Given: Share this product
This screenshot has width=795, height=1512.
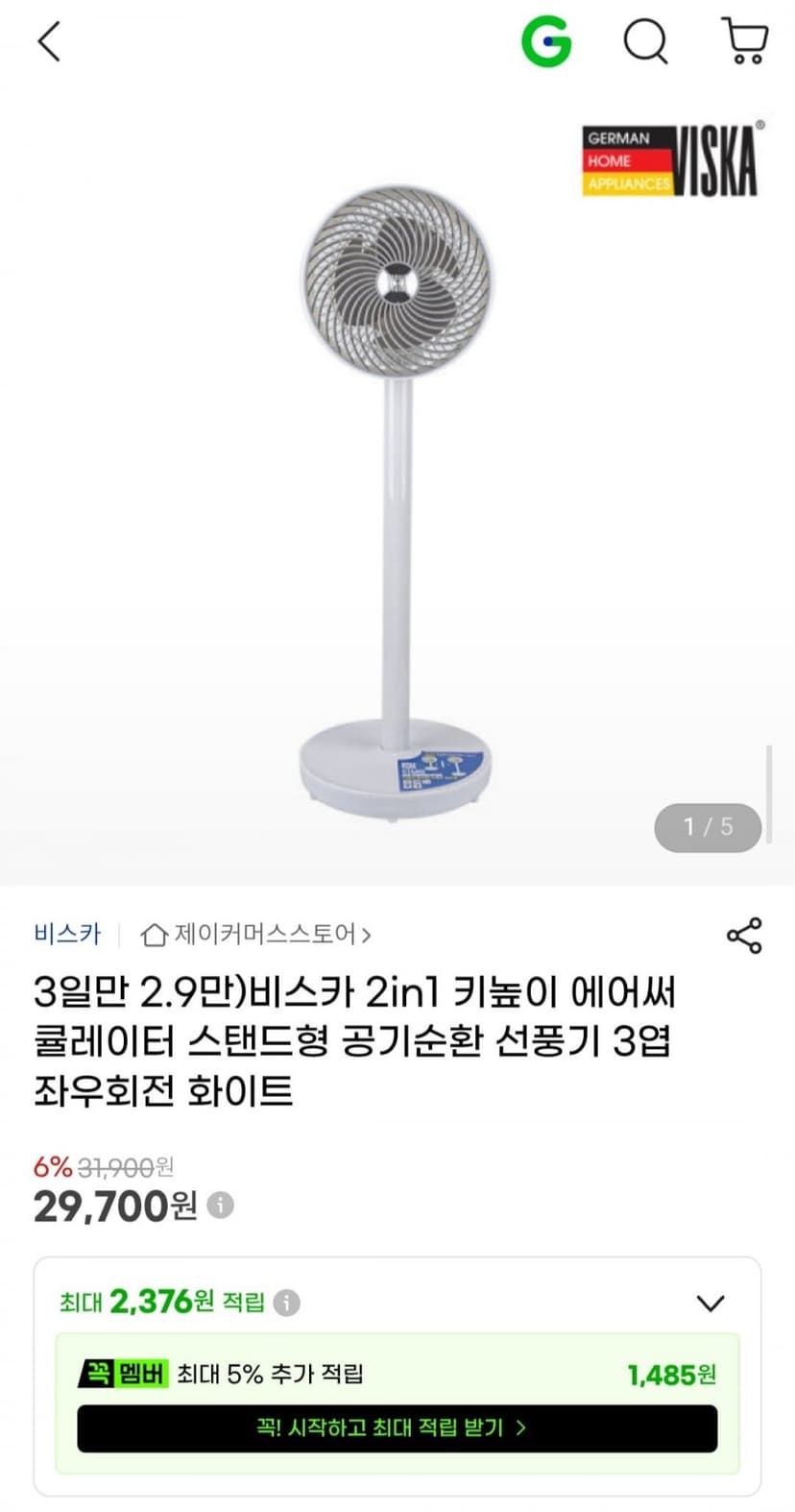Looking at the screenshot, I should (744, 936).
